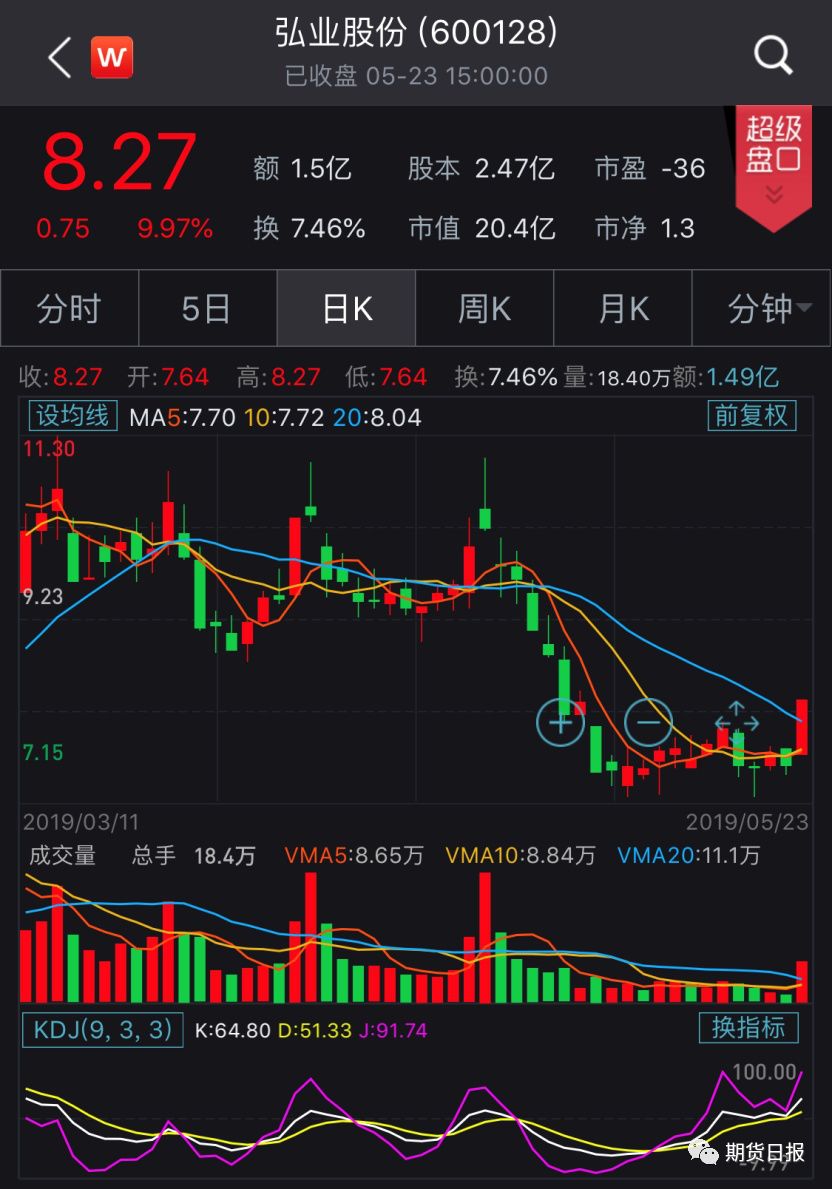Open 设均线 moving average settings
This screenshot has width=832, height=1189.
[x=73, y=415]
